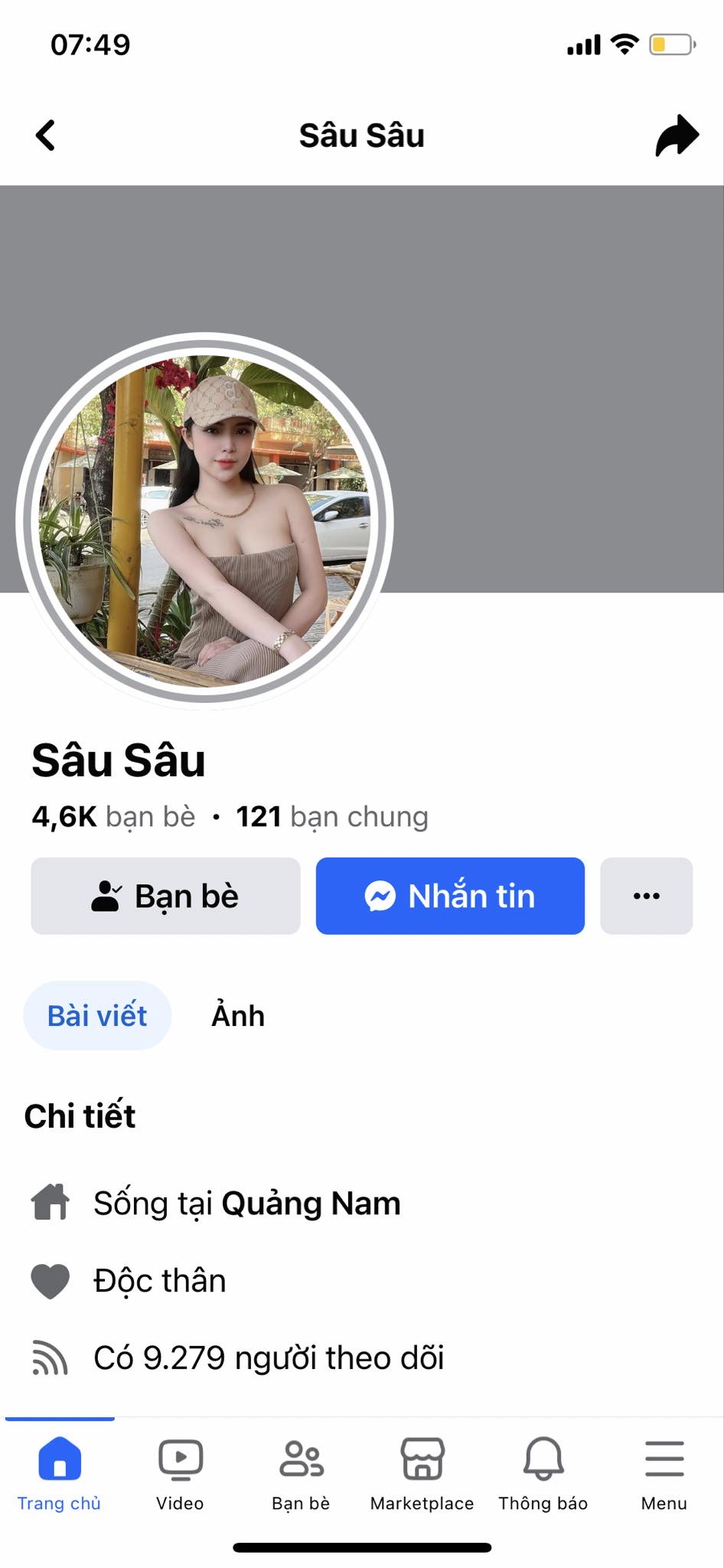
Task: Go to Trang chủ home tab
Action: coord(60,1472)
